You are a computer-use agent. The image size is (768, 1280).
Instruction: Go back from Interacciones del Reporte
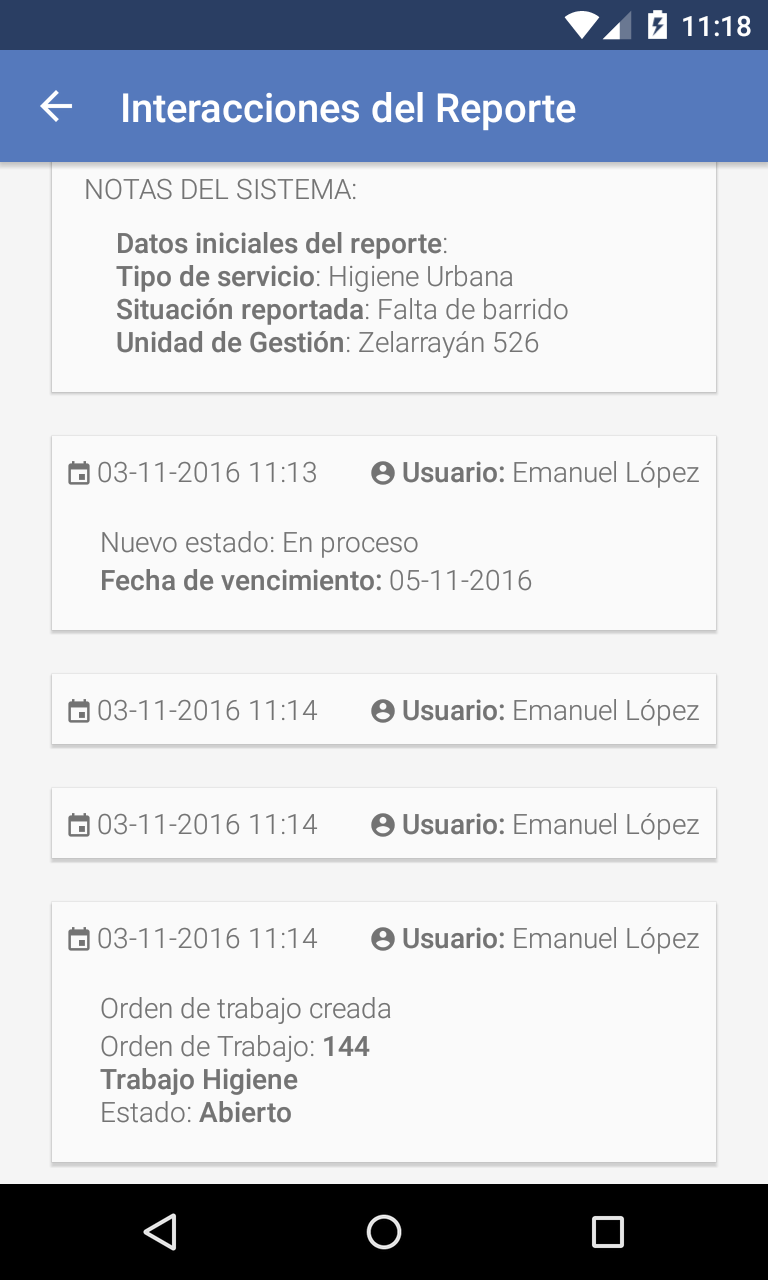57,107
